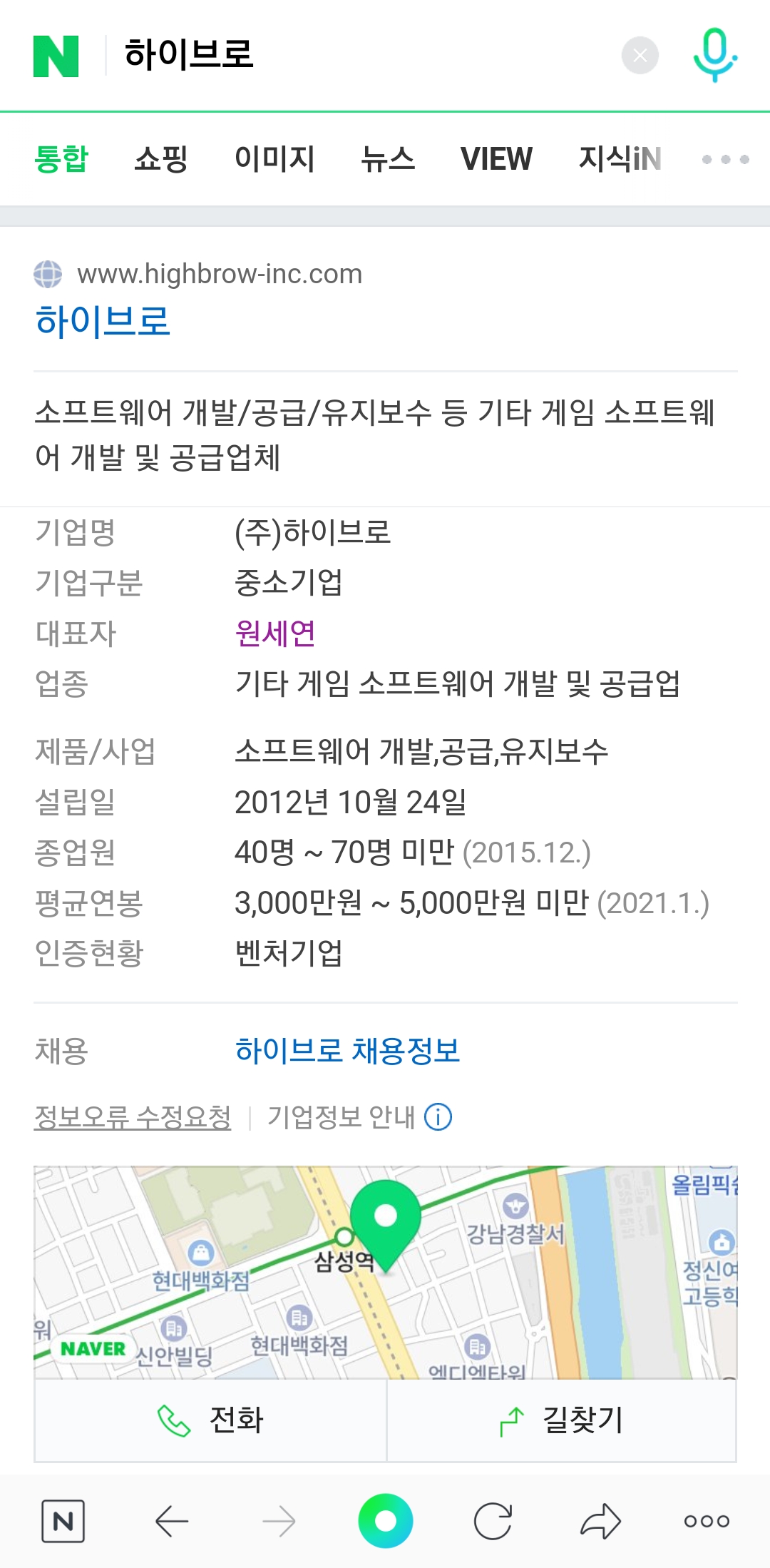Viewport: 770px width, 1568px height.
Task: Clear the search text 하이브로
Action: coord(640,55)
